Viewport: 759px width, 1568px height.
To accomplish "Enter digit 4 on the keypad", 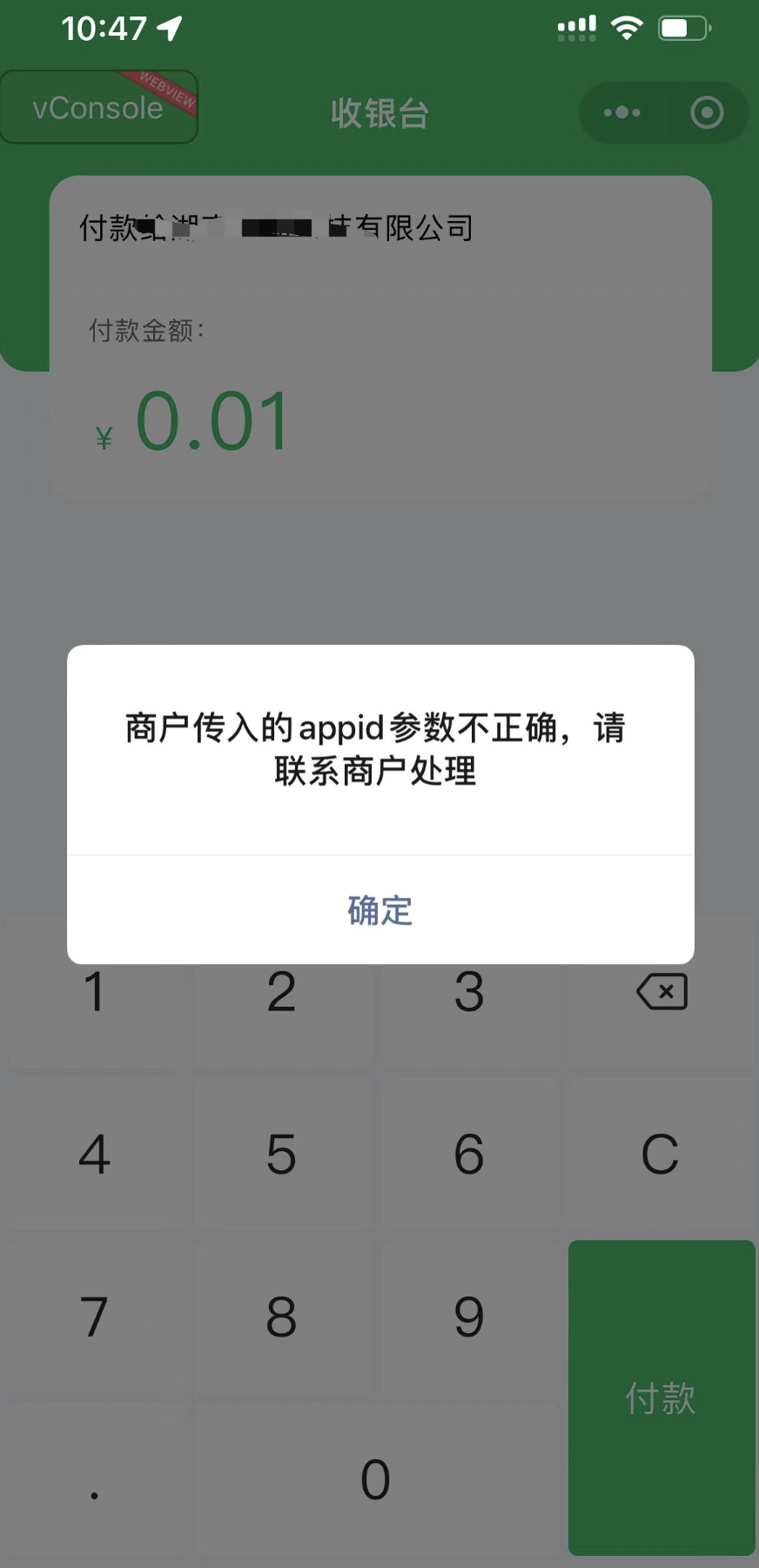I will [x=94, y=1154].
